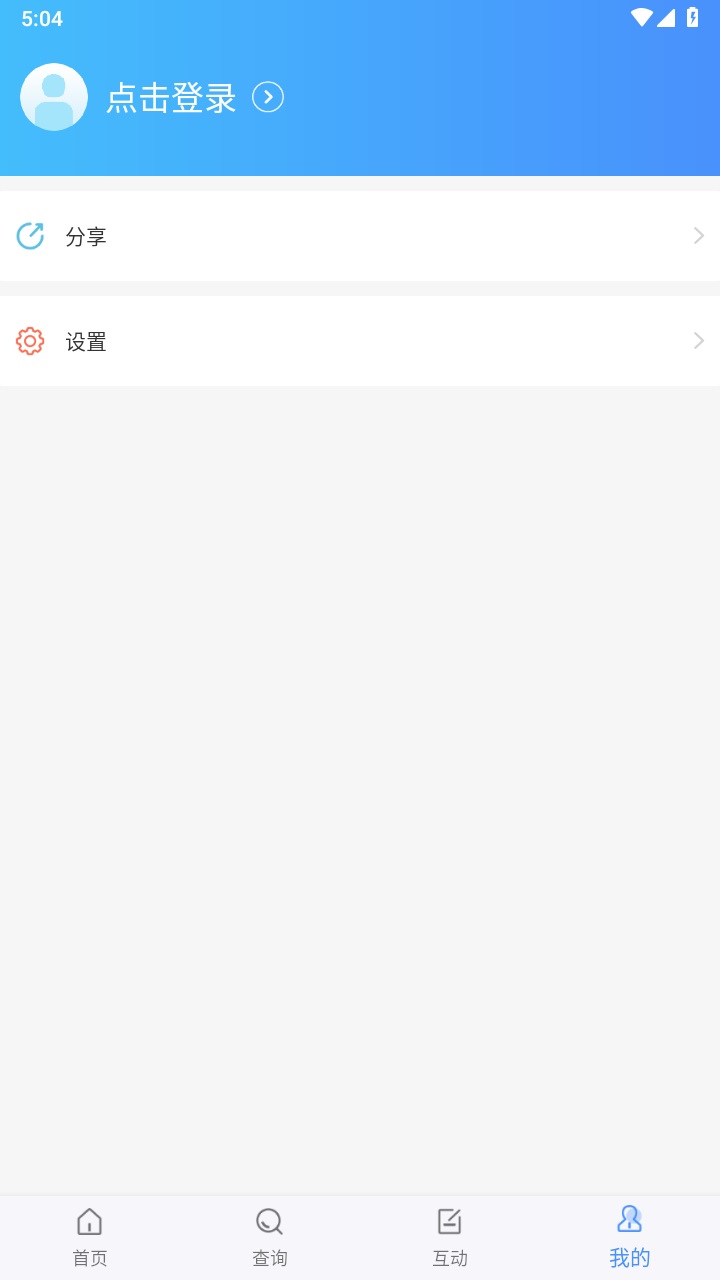
Task: Tap the profile avatar picture
Action: tap(54, 97)
